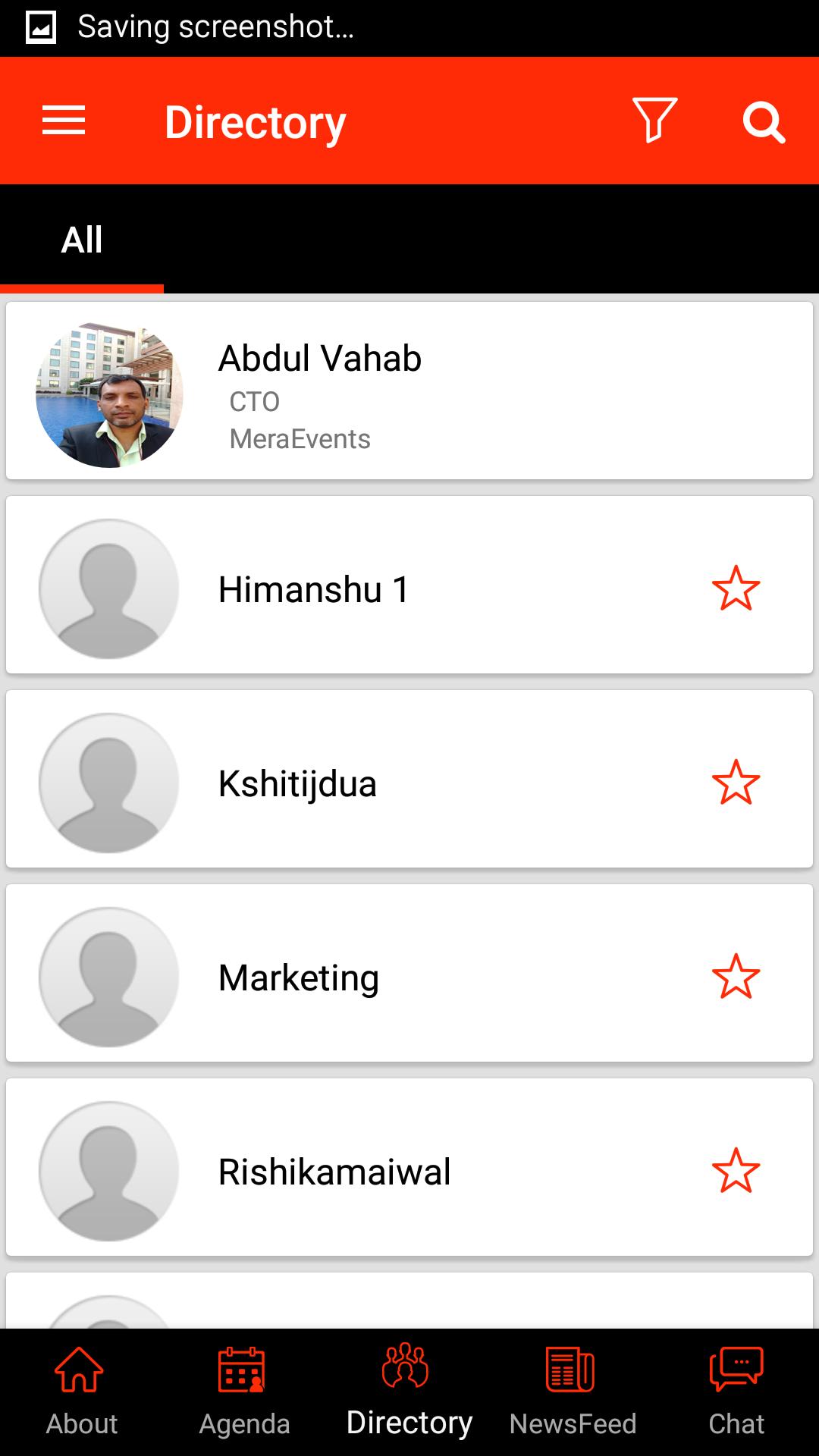Favorite Himanshu 1 with the star

click(736, 588)
